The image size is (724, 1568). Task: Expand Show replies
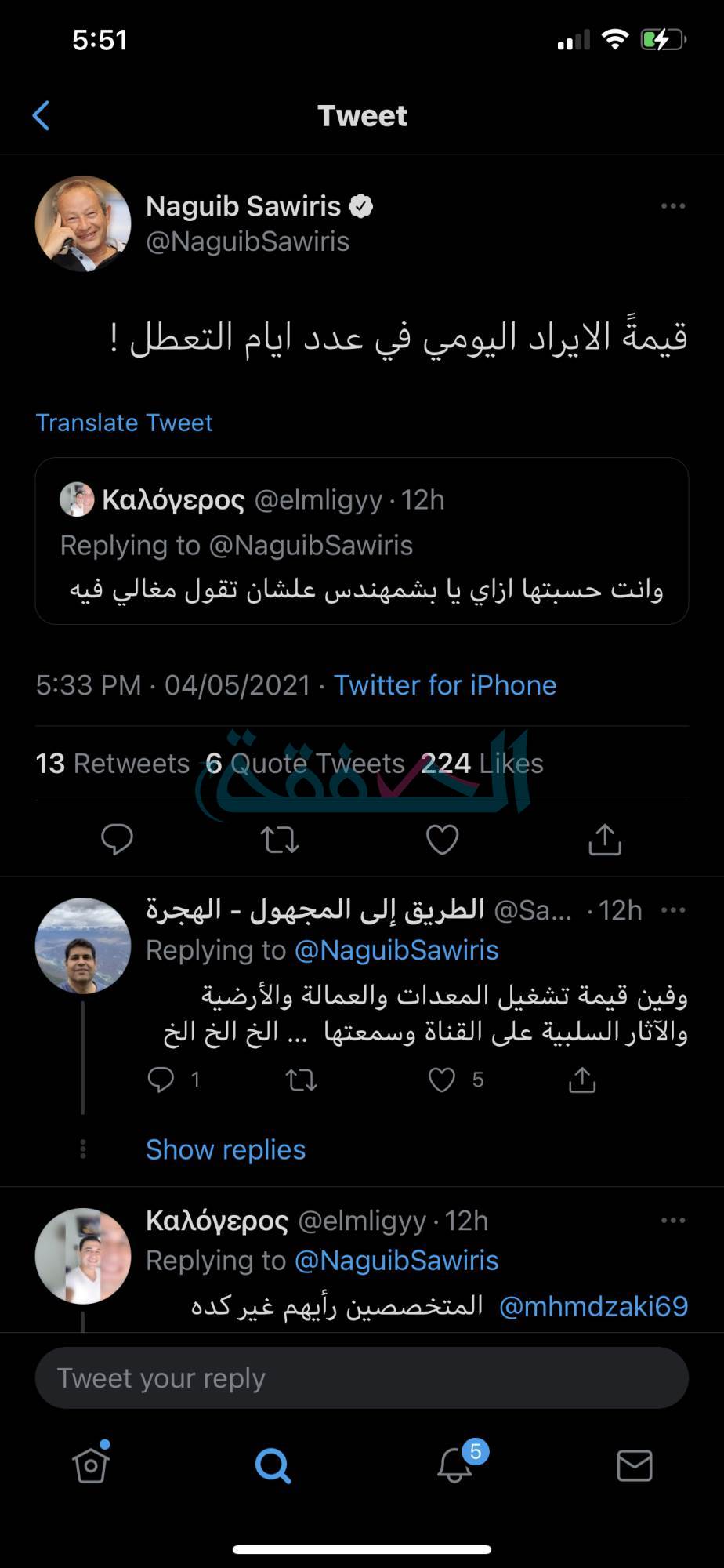point(226,1149)
